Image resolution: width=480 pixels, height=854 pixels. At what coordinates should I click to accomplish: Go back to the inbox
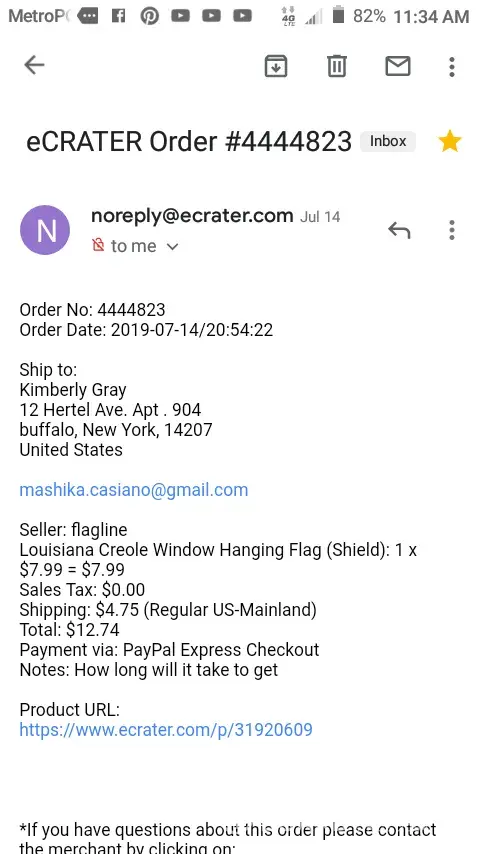coord(34,65)
